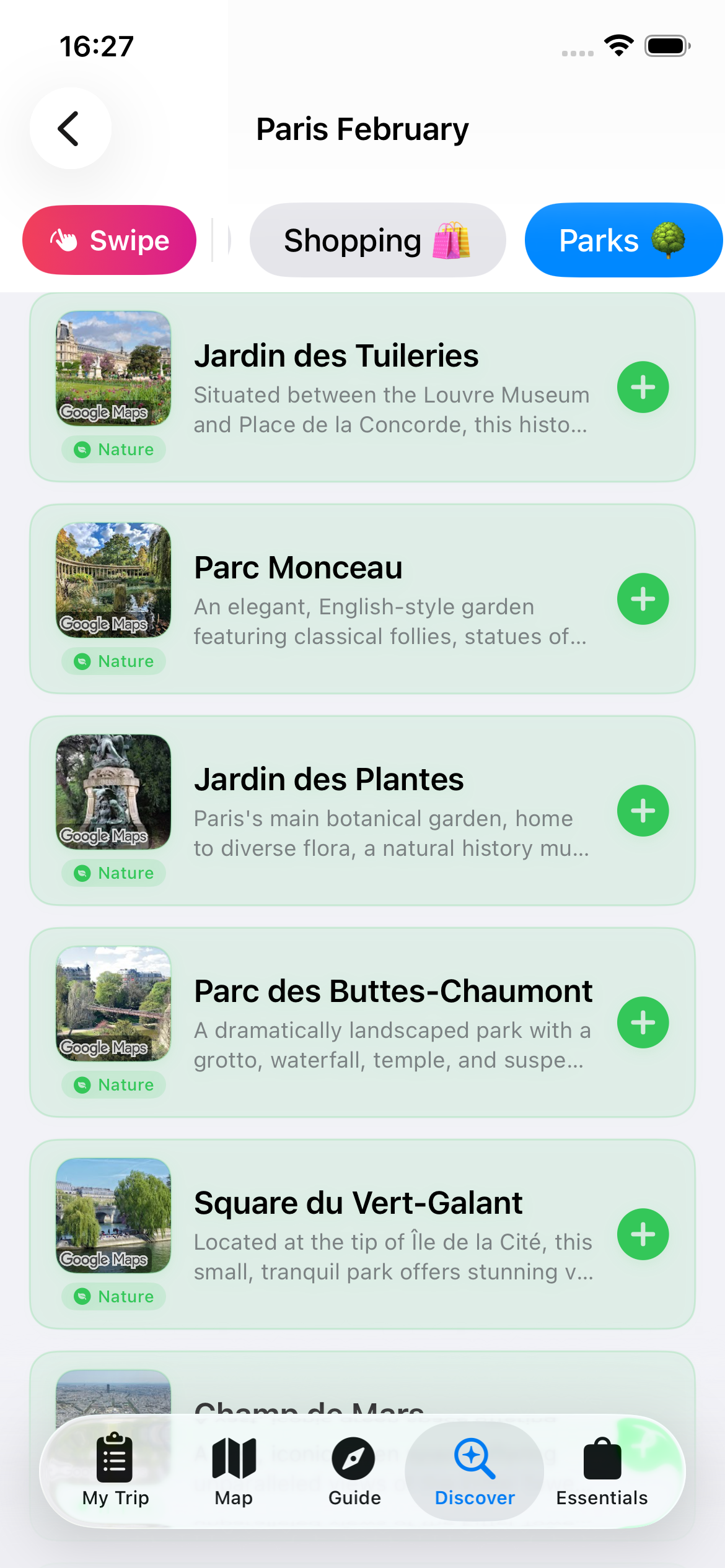Select the Shopping category chip
This screenshot has width=725, height=1568.
377,240
